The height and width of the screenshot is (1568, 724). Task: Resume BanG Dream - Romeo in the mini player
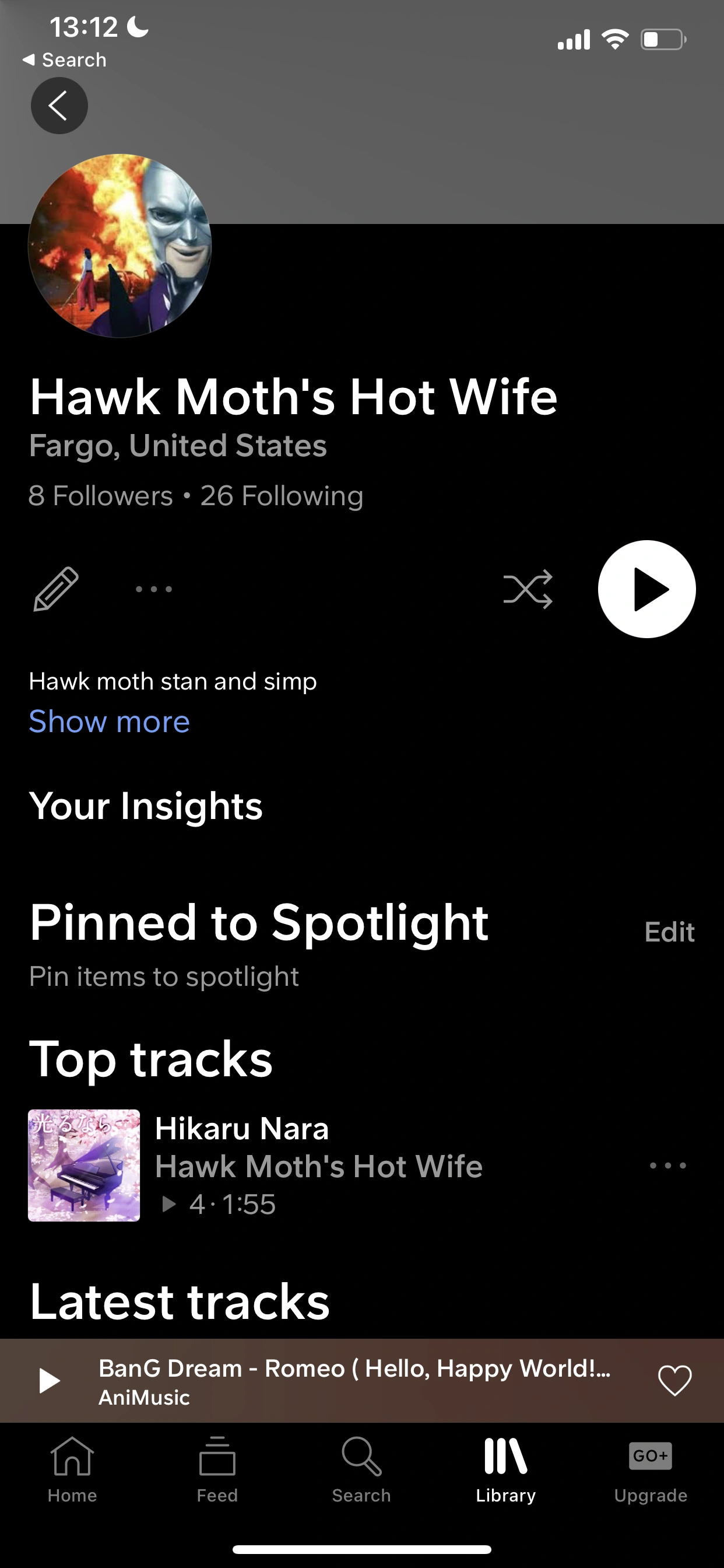(50, 1380)
